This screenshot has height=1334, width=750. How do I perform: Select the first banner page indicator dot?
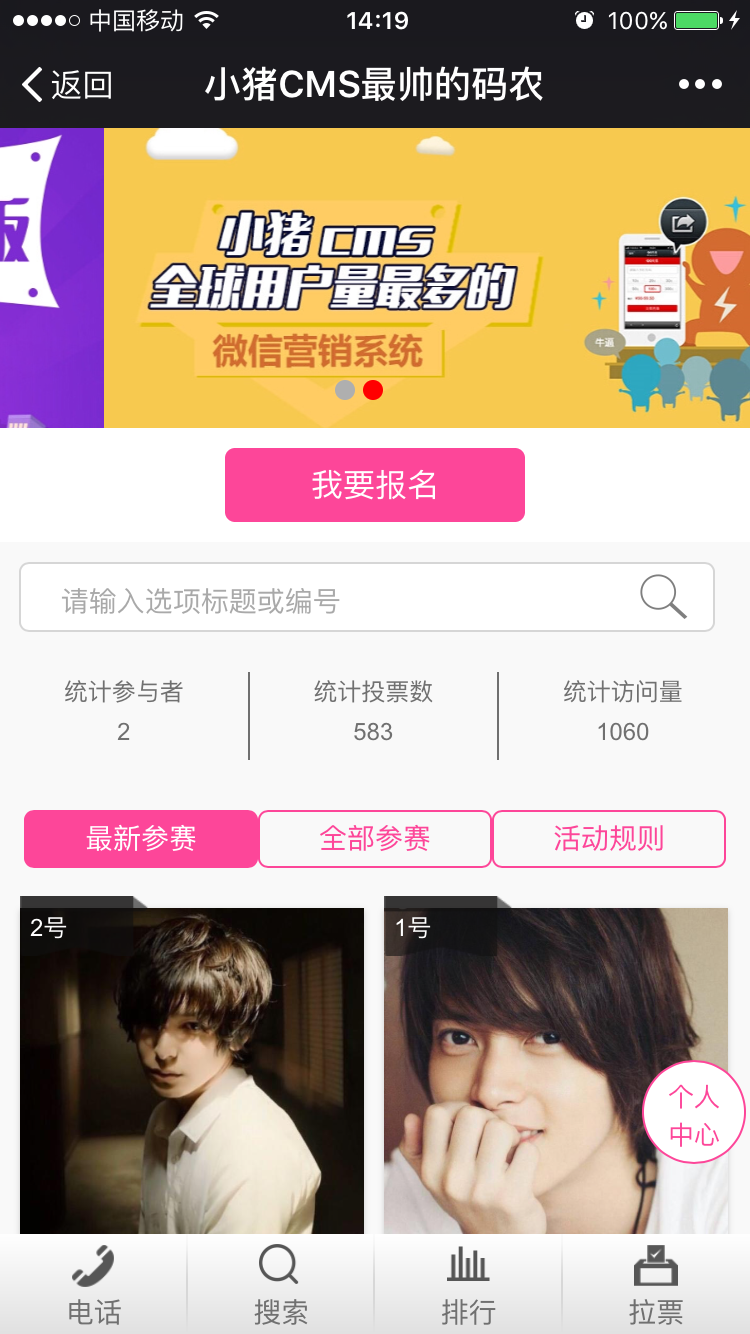[345, 390]
